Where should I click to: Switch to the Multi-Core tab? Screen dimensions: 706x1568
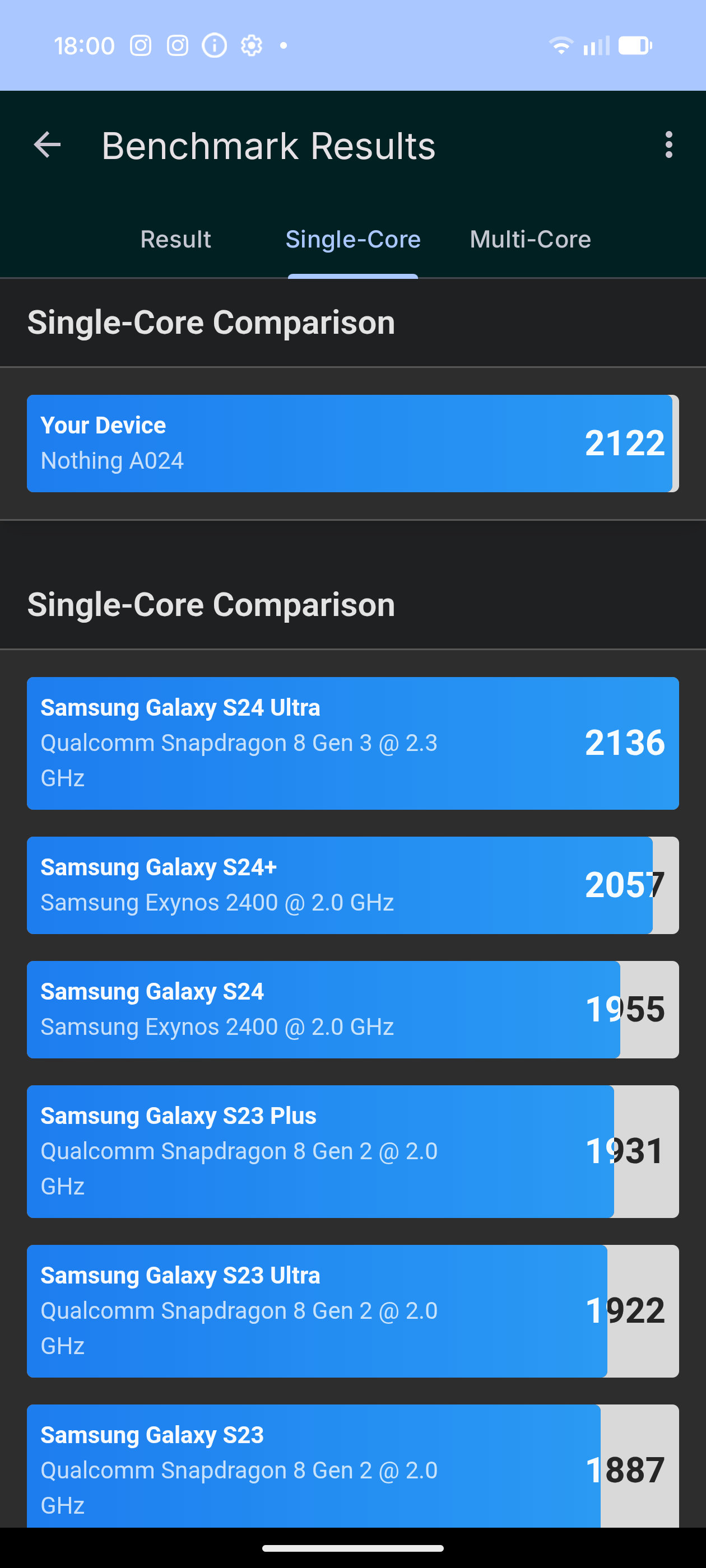(x=530, y=239)
